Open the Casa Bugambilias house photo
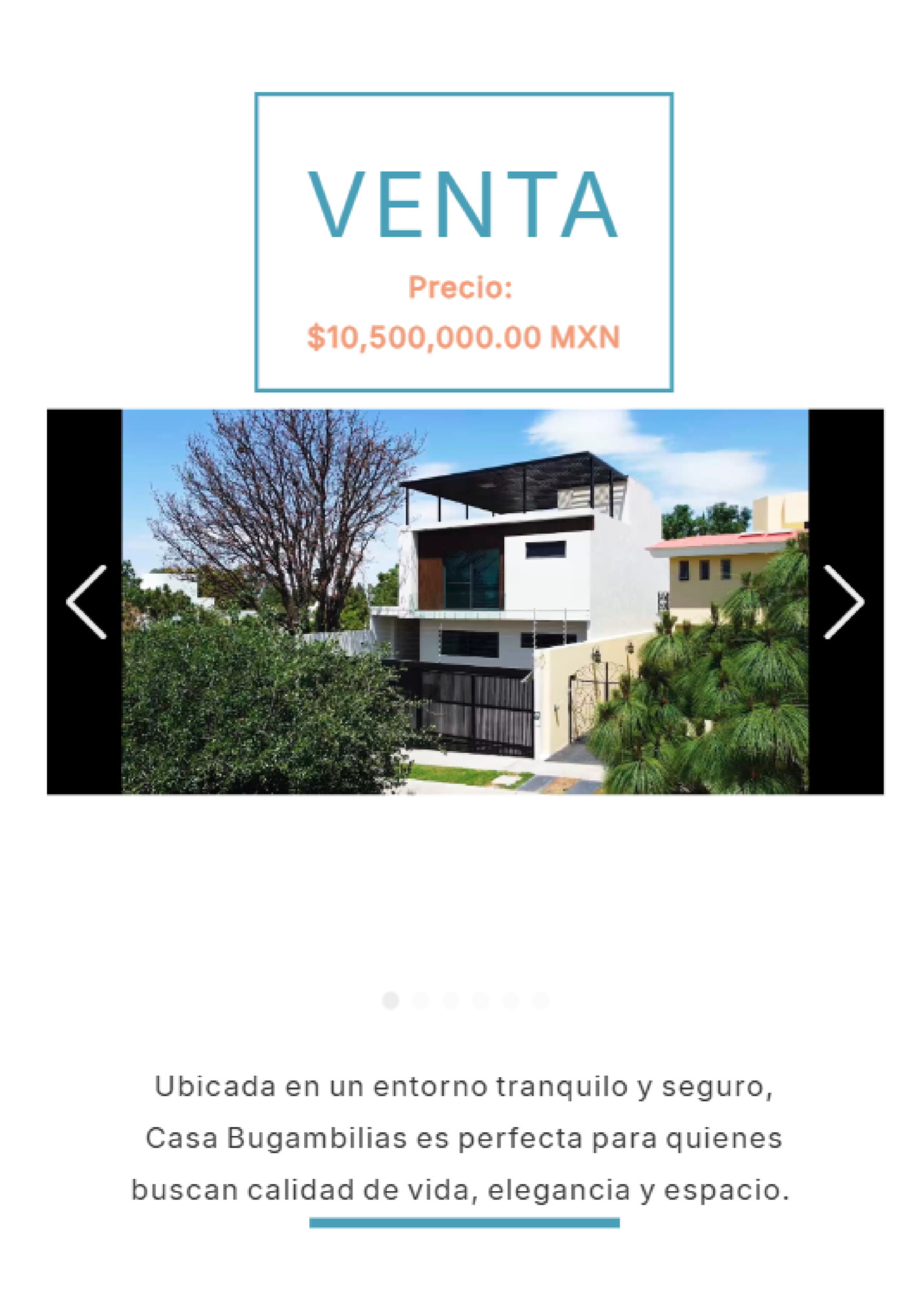 coord(465,602)
